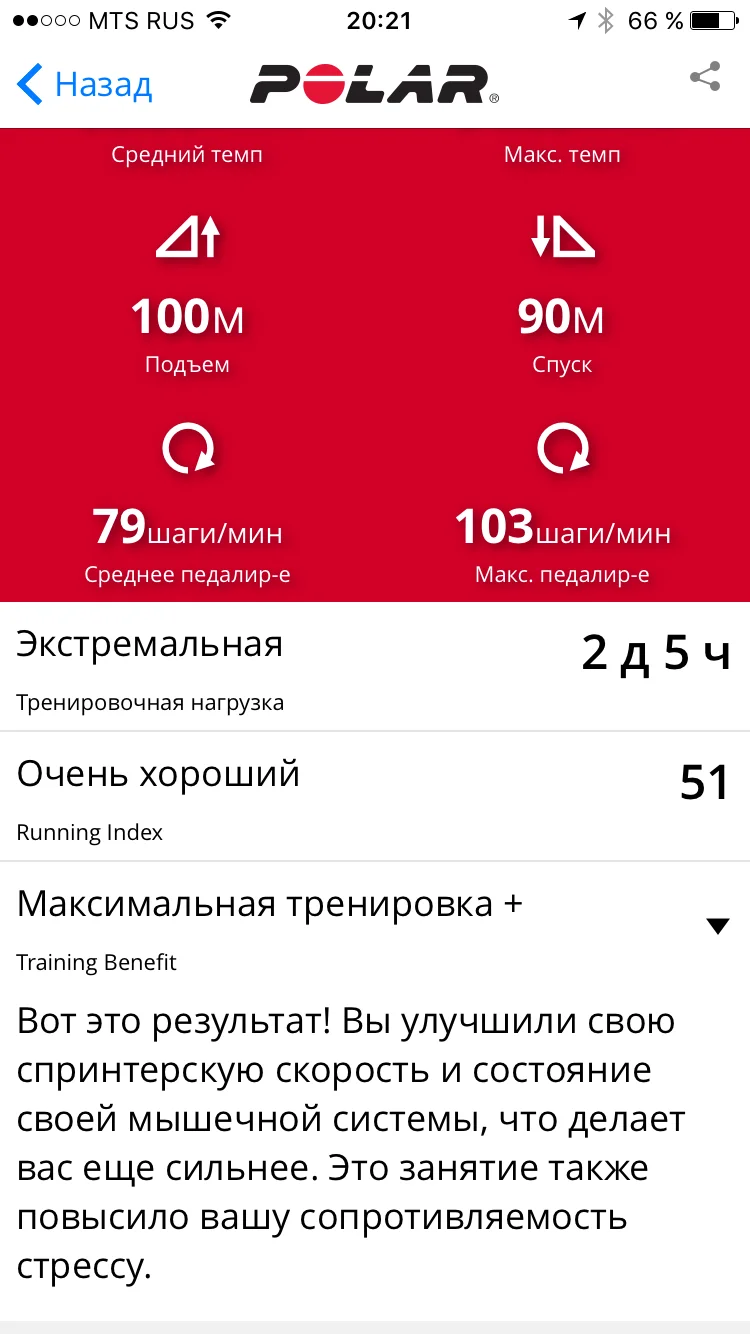Share this training session

point(705,78)
